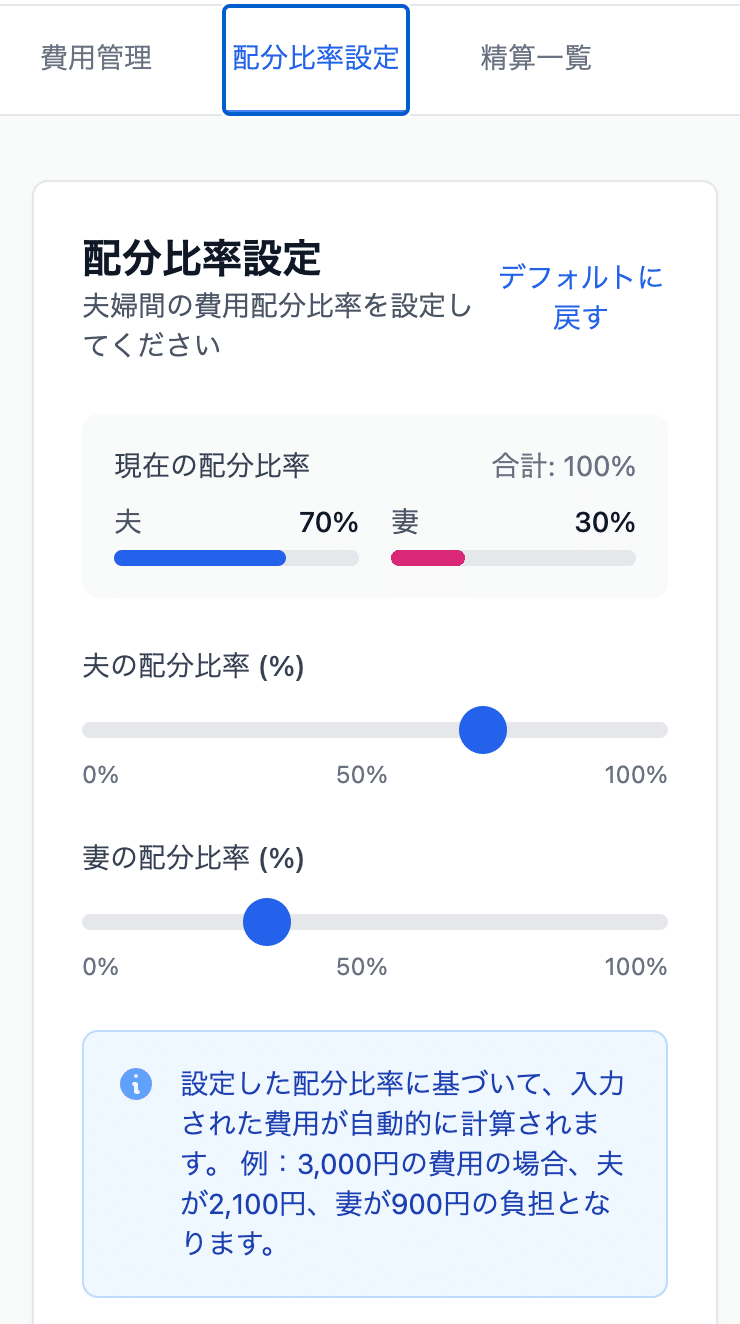This screenshot has height=1324, width=740.
Task: Click the 現在の配分比率 summary card
Action: point(374,505)
